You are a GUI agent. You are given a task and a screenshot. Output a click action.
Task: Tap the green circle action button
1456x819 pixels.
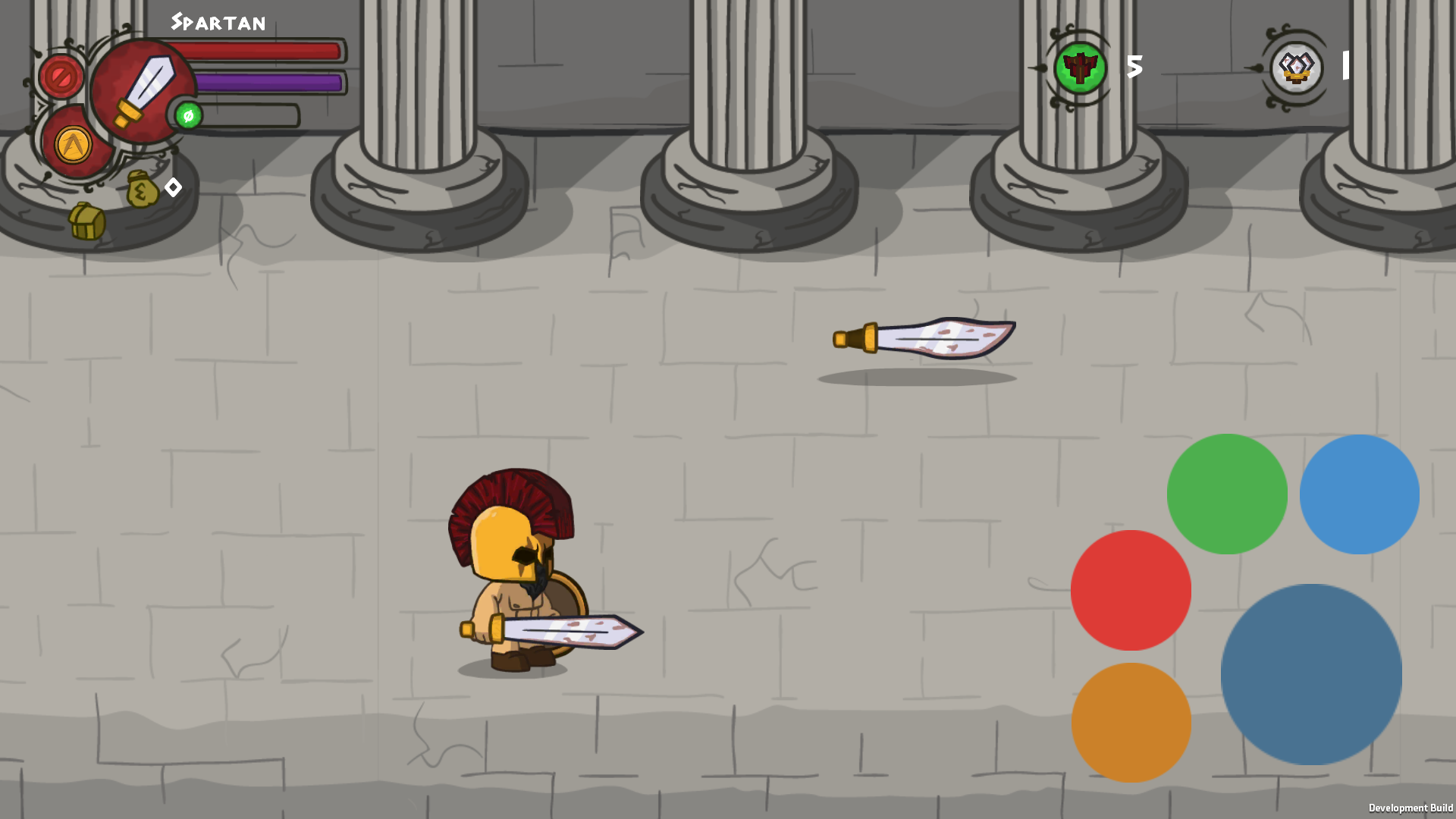click(x=1227, y=494)
